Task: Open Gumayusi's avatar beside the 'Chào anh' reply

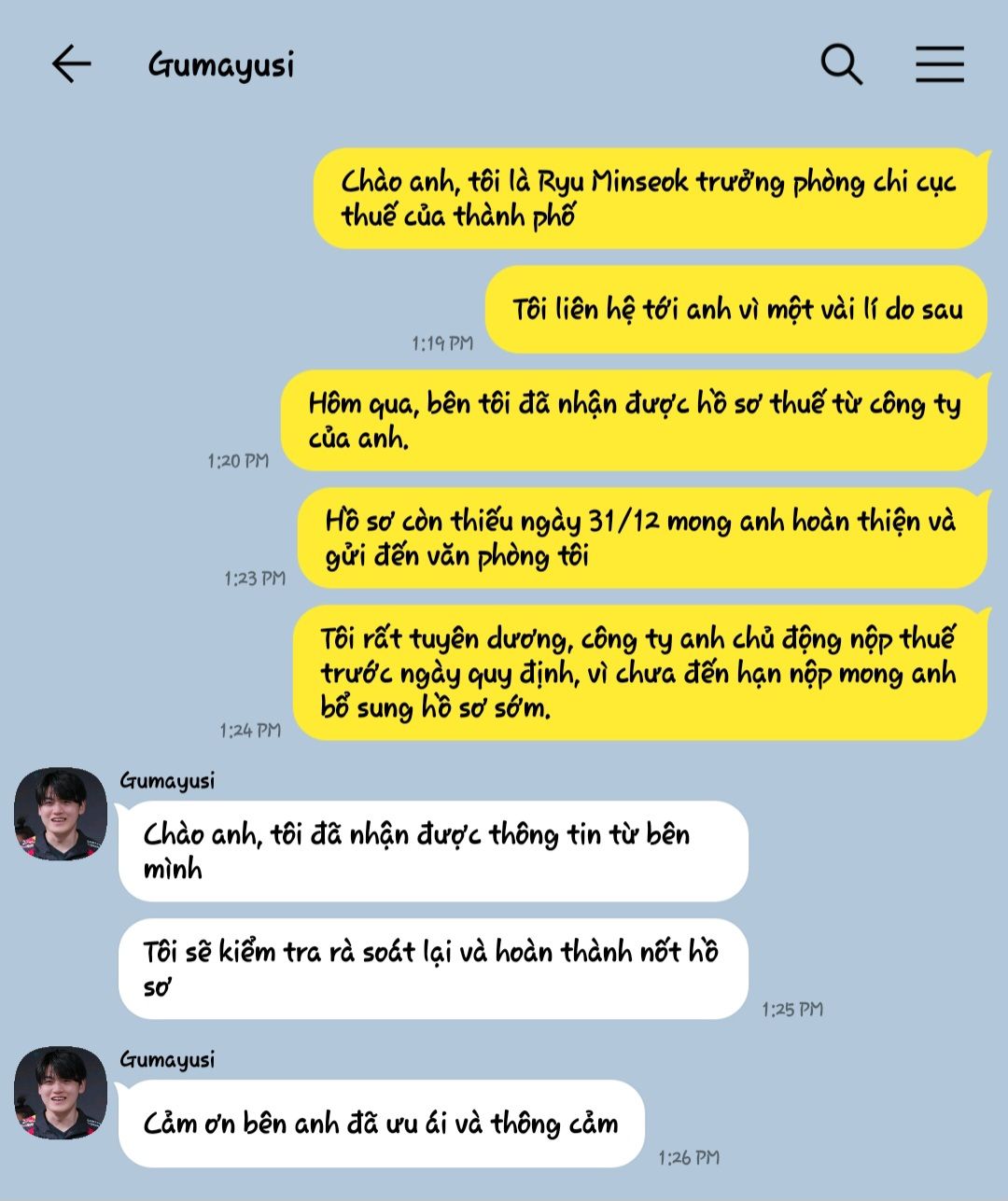Action: 61,814
